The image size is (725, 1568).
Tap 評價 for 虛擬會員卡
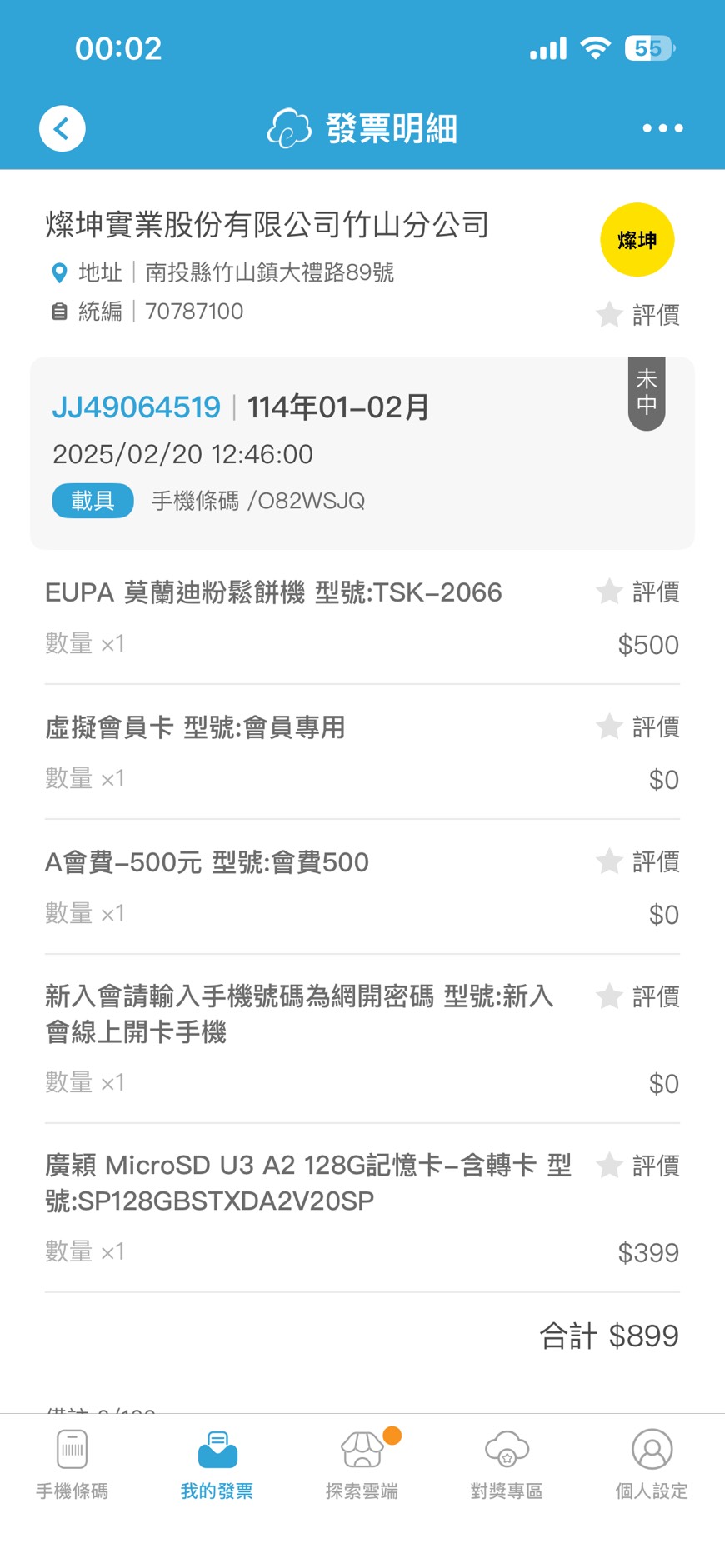point(638,727)
